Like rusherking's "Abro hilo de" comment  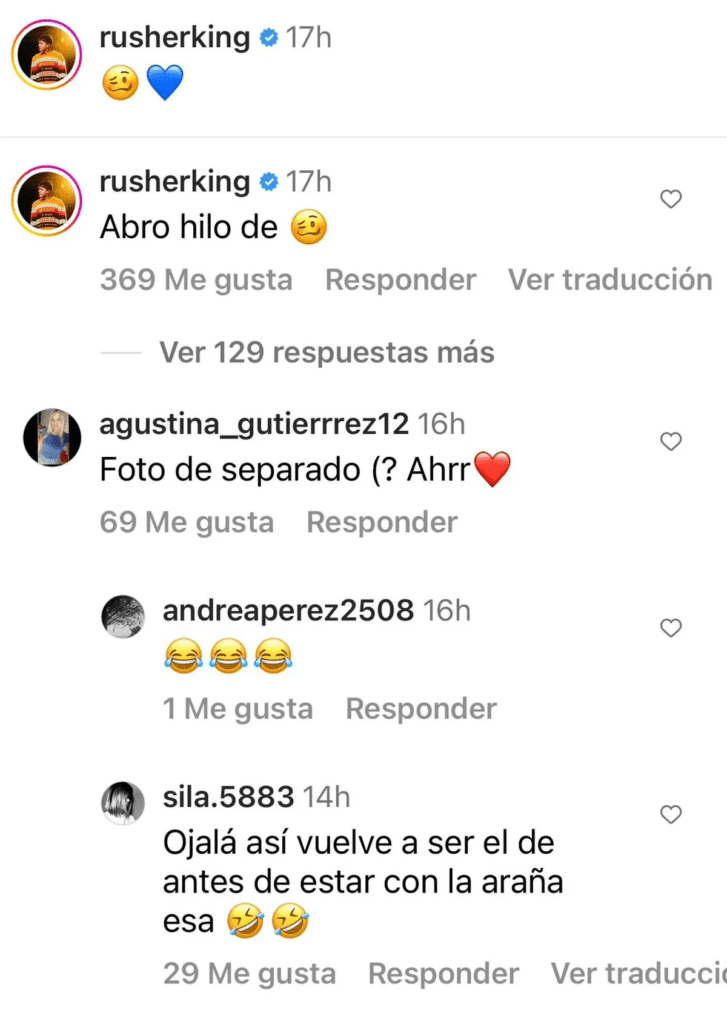coord(671,200)
